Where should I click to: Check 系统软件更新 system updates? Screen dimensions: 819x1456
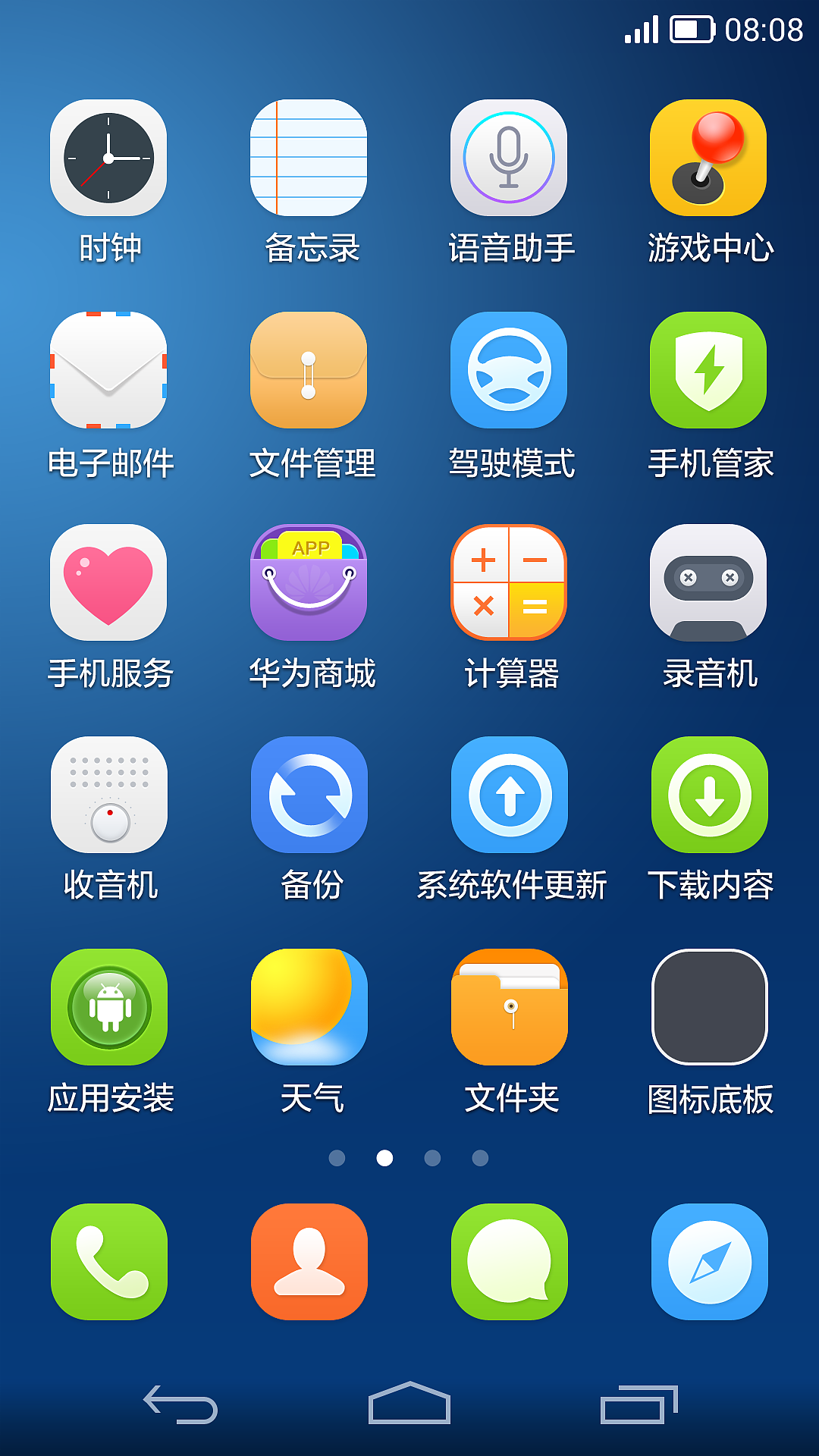coord(509,795)
